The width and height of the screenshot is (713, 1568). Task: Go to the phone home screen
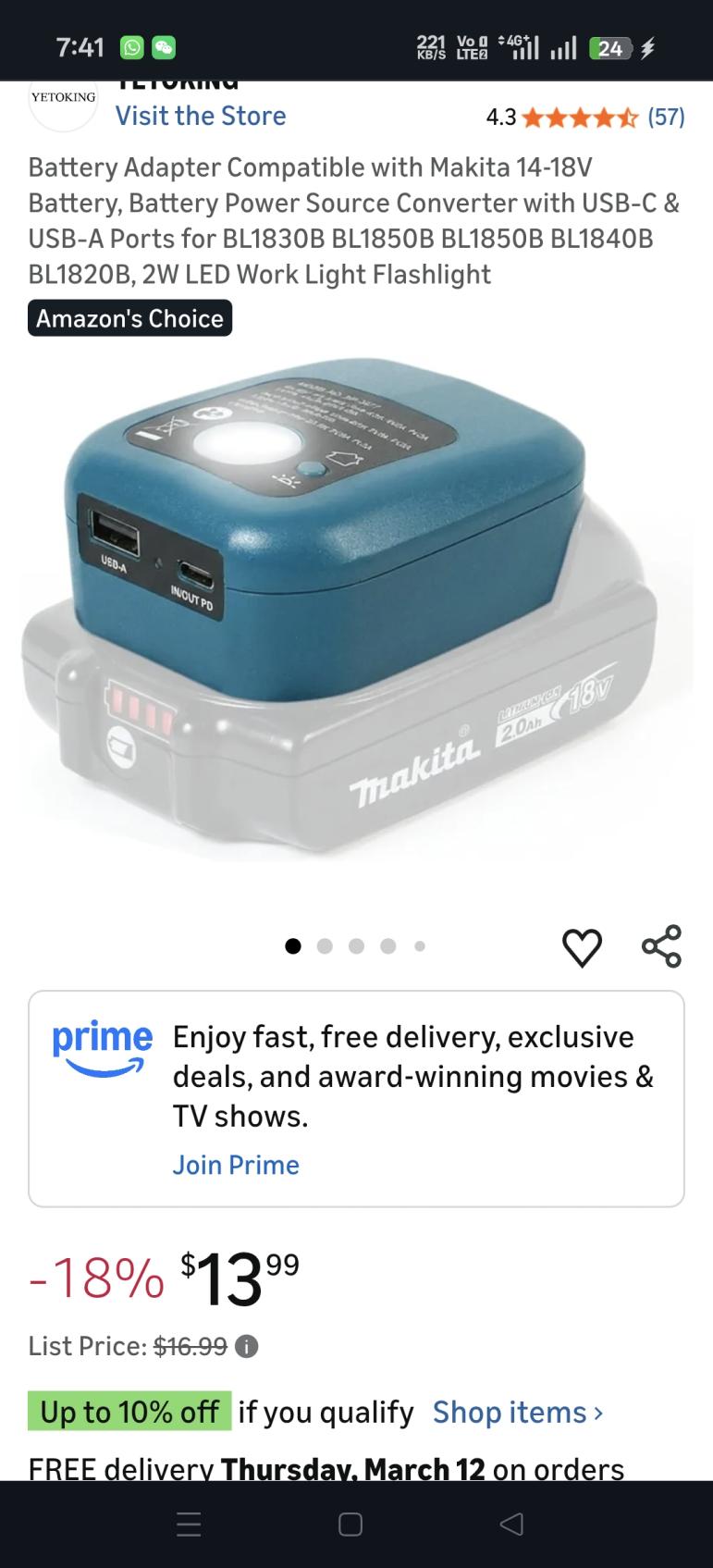(x=350, y=1524)
